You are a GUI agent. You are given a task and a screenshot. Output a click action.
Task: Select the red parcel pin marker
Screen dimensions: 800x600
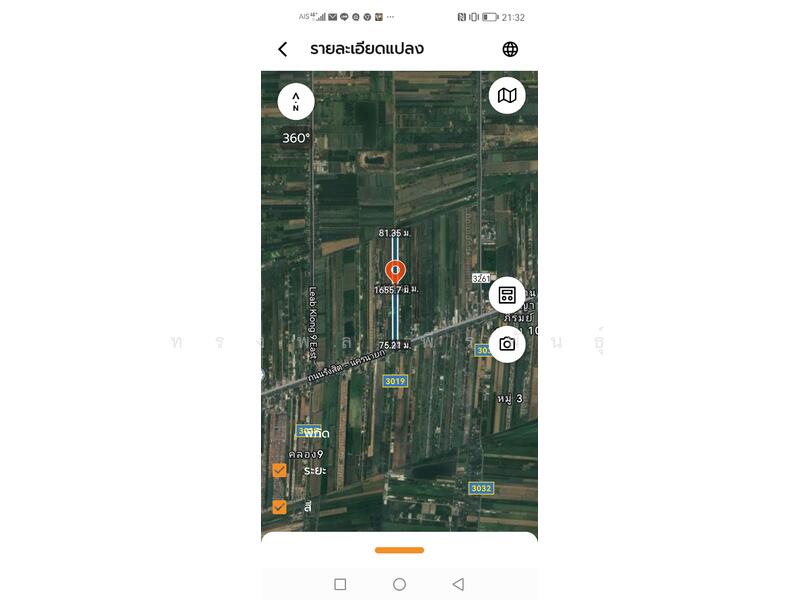[396, 271]
